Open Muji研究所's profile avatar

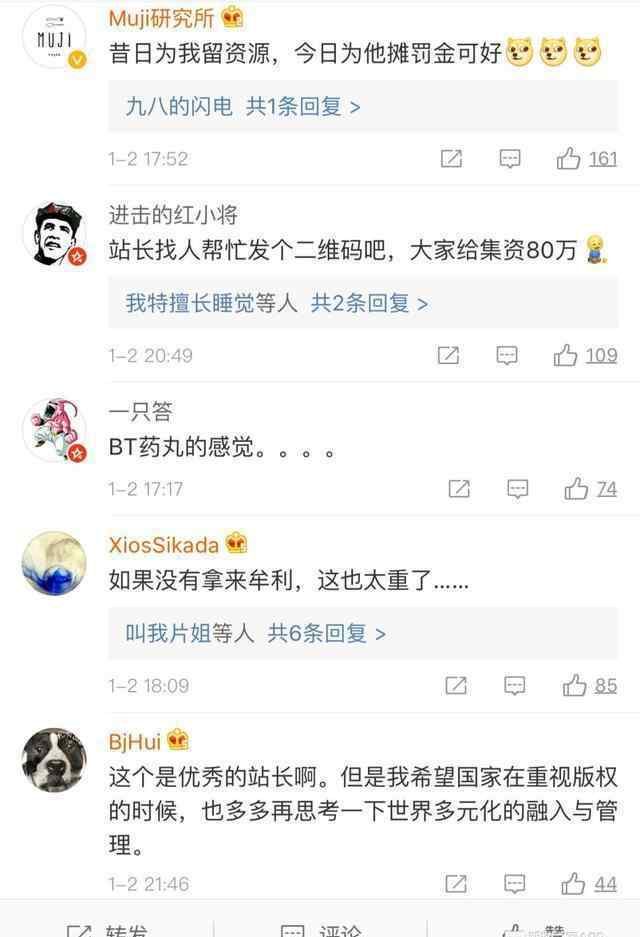(x=54, y=37)
